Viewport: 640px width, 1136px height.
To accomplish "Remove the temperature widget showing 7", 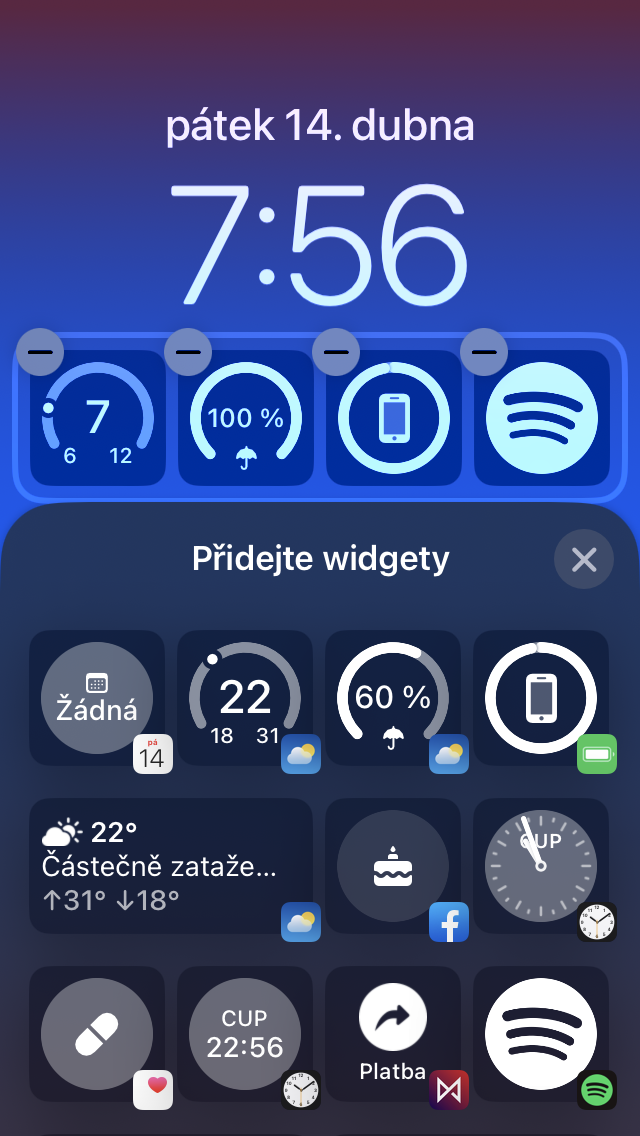I will (x=40, y=352).
